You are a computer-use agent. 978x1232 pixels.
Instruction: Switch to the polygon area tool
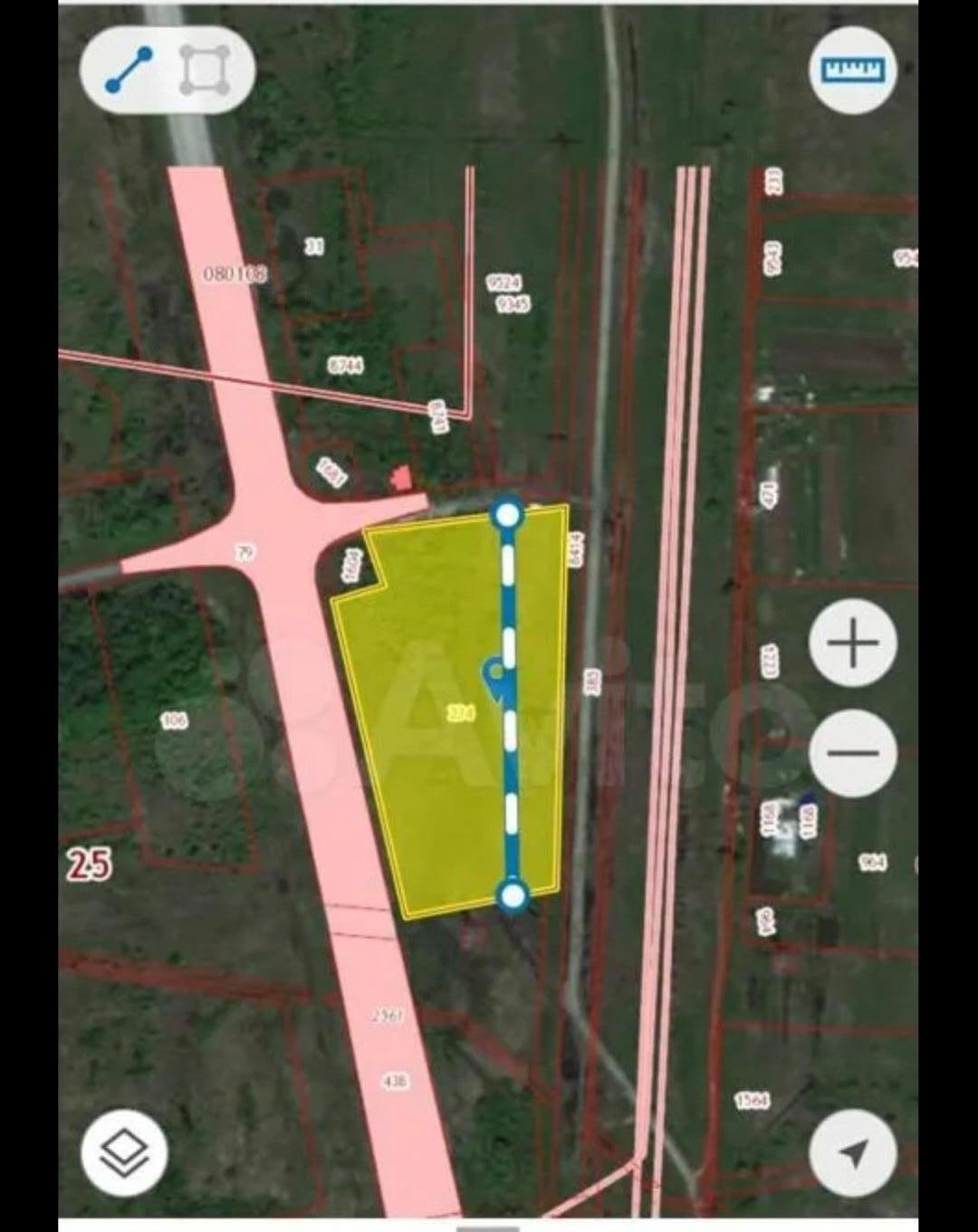point(205,70)
